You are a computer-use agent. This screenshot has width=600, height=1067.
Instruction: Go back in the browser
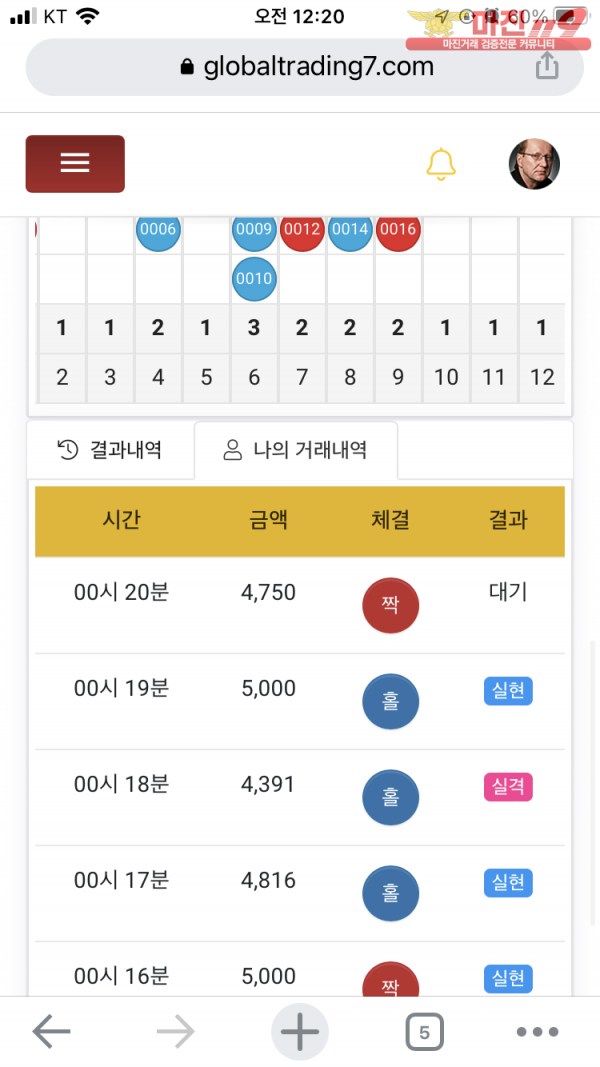[x=52, y=1032]
